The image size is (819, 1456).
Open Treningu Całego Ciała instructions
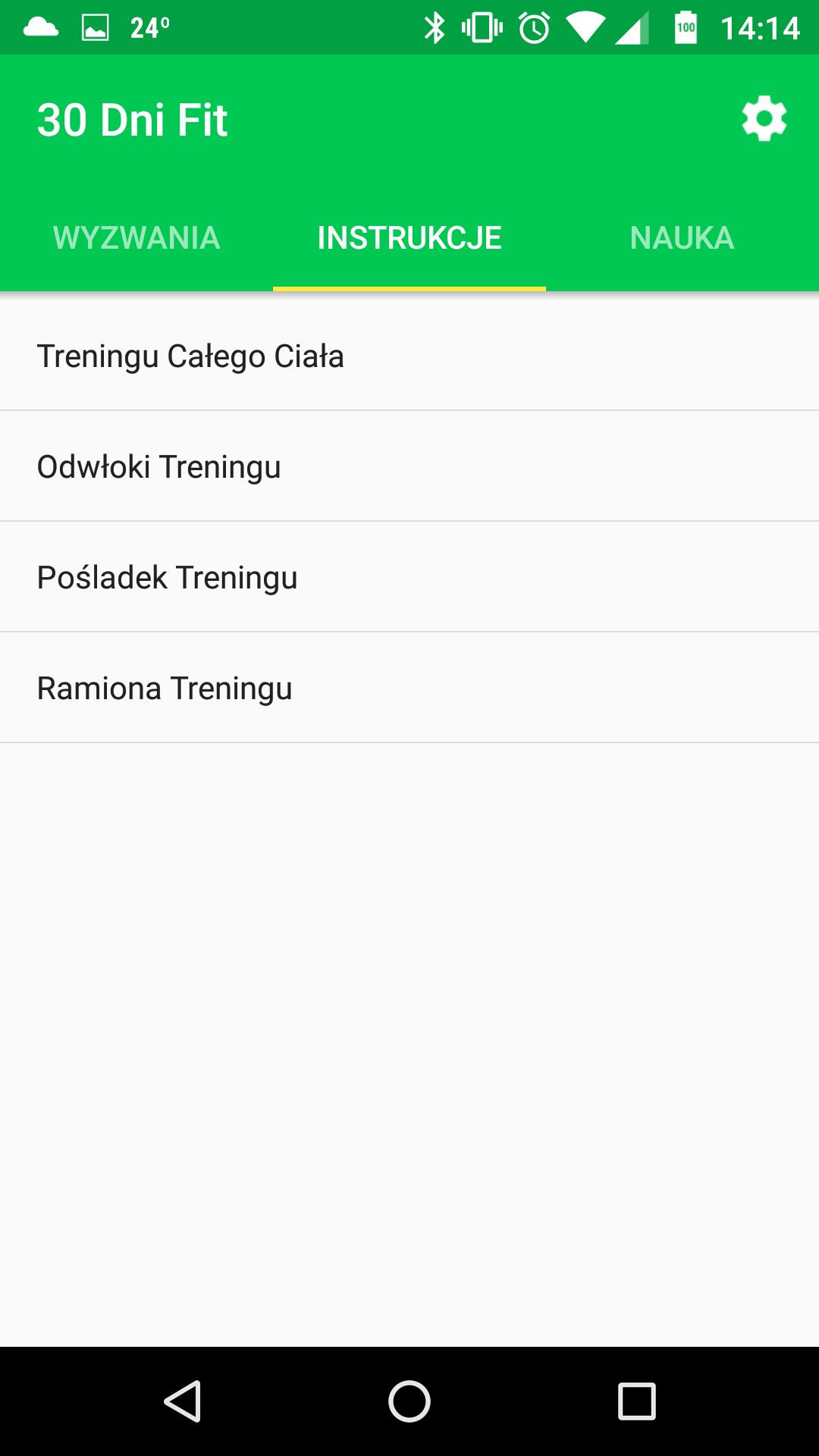coord(409,356)
